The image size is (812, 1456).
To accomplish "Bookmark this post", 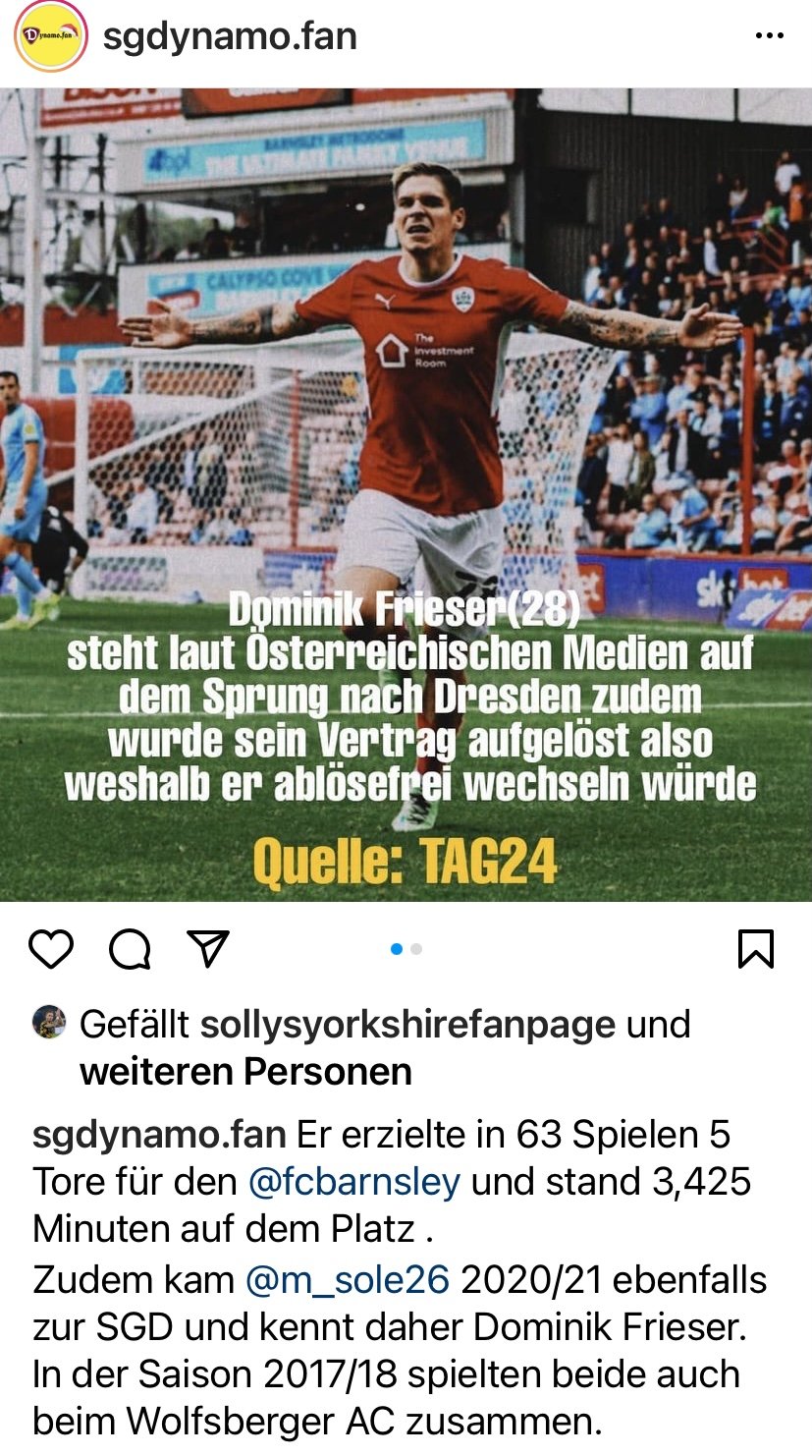I will tap(756, 949).
